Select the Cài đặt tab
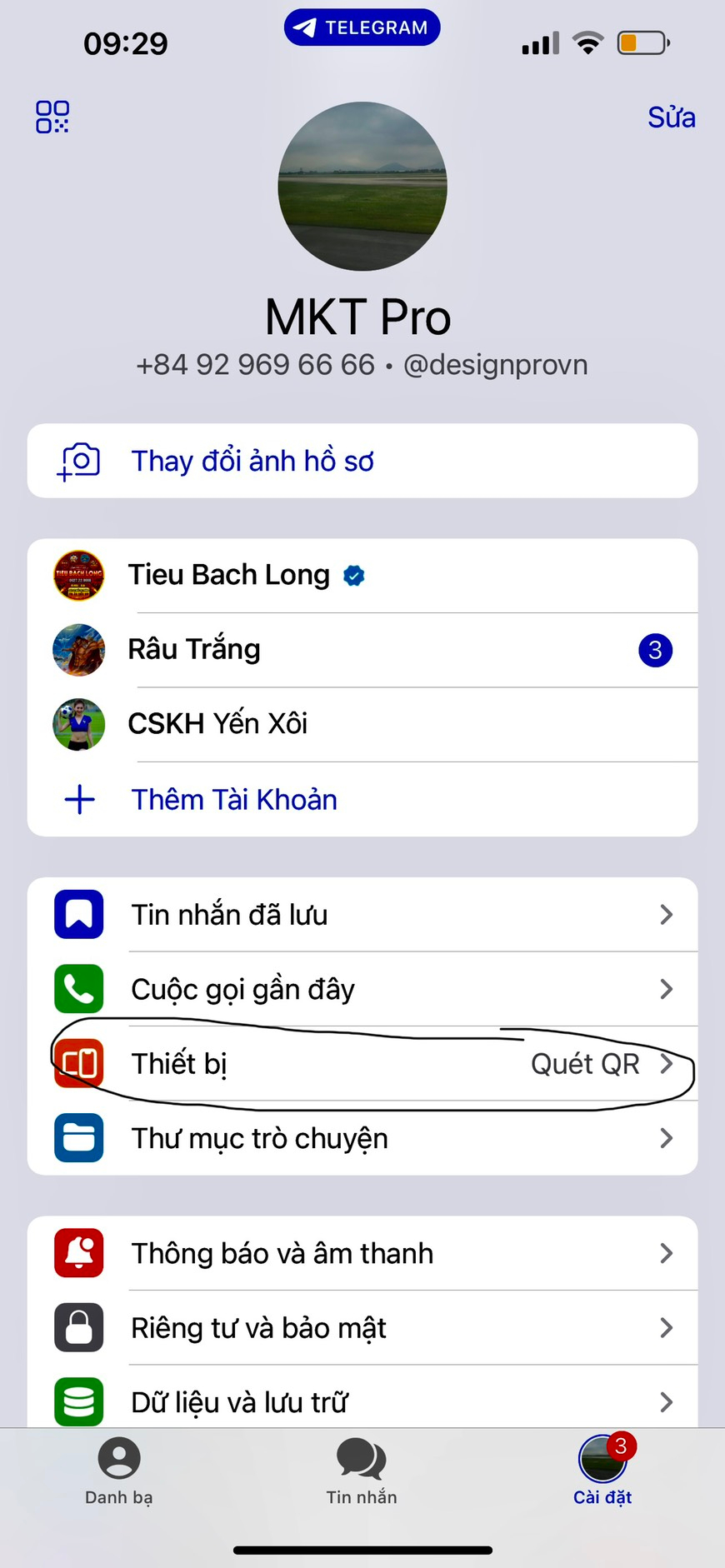The width and height of the screenshot is (725, 1568). (602, 1471)
